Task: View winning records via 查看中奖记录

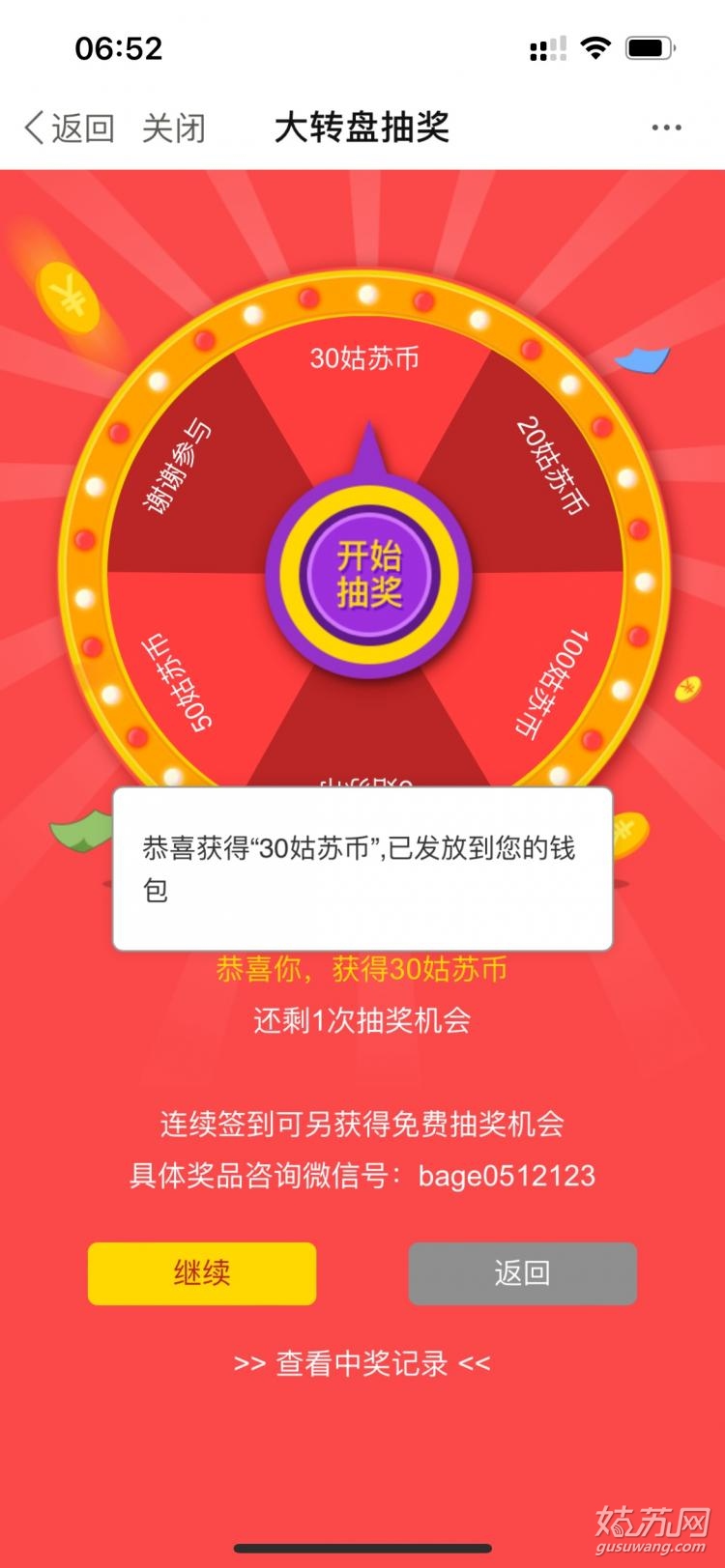Action: (362, 1363)
